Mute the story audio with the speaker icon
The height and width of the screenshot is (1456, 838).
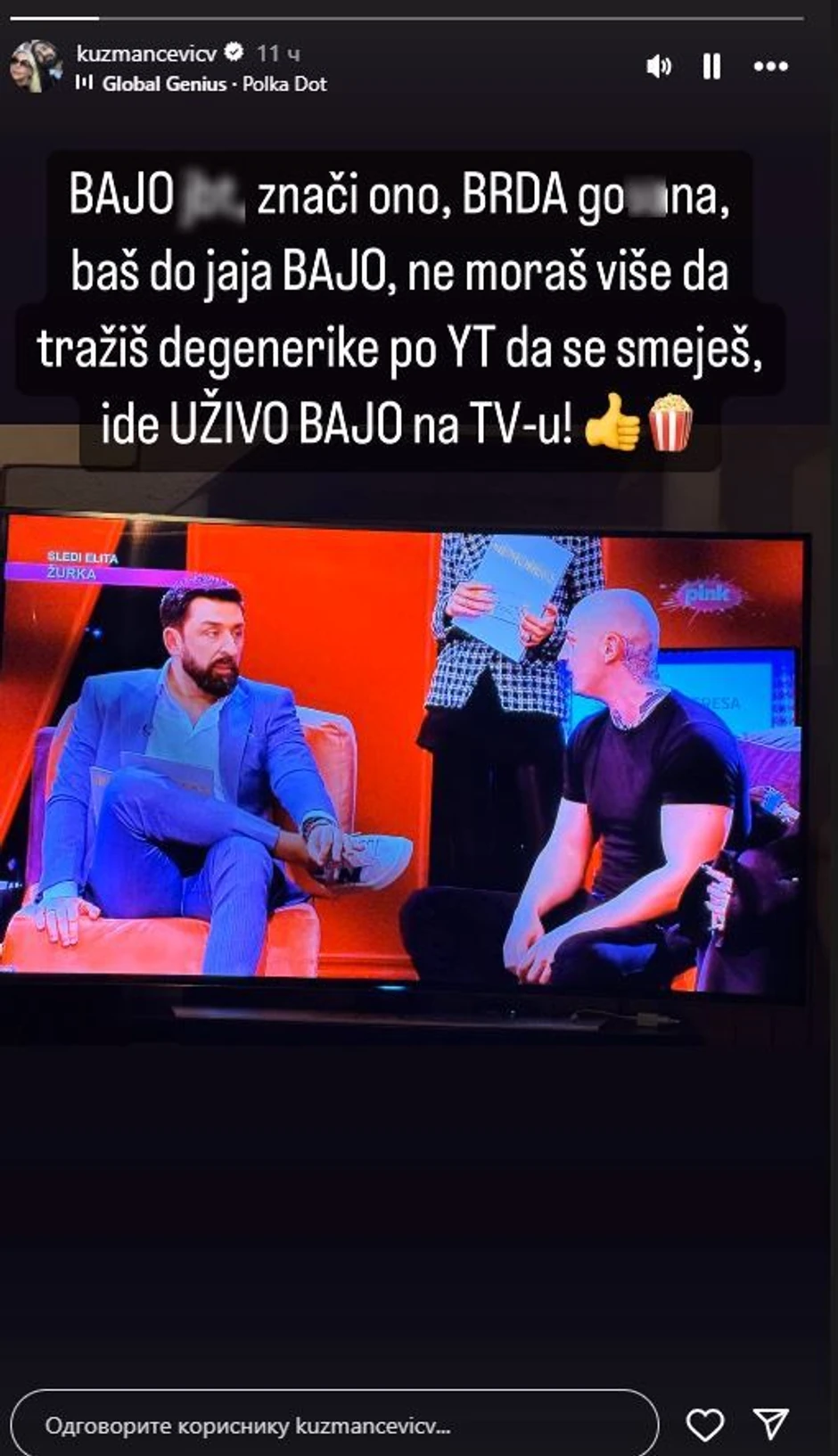tap(659, 66)
